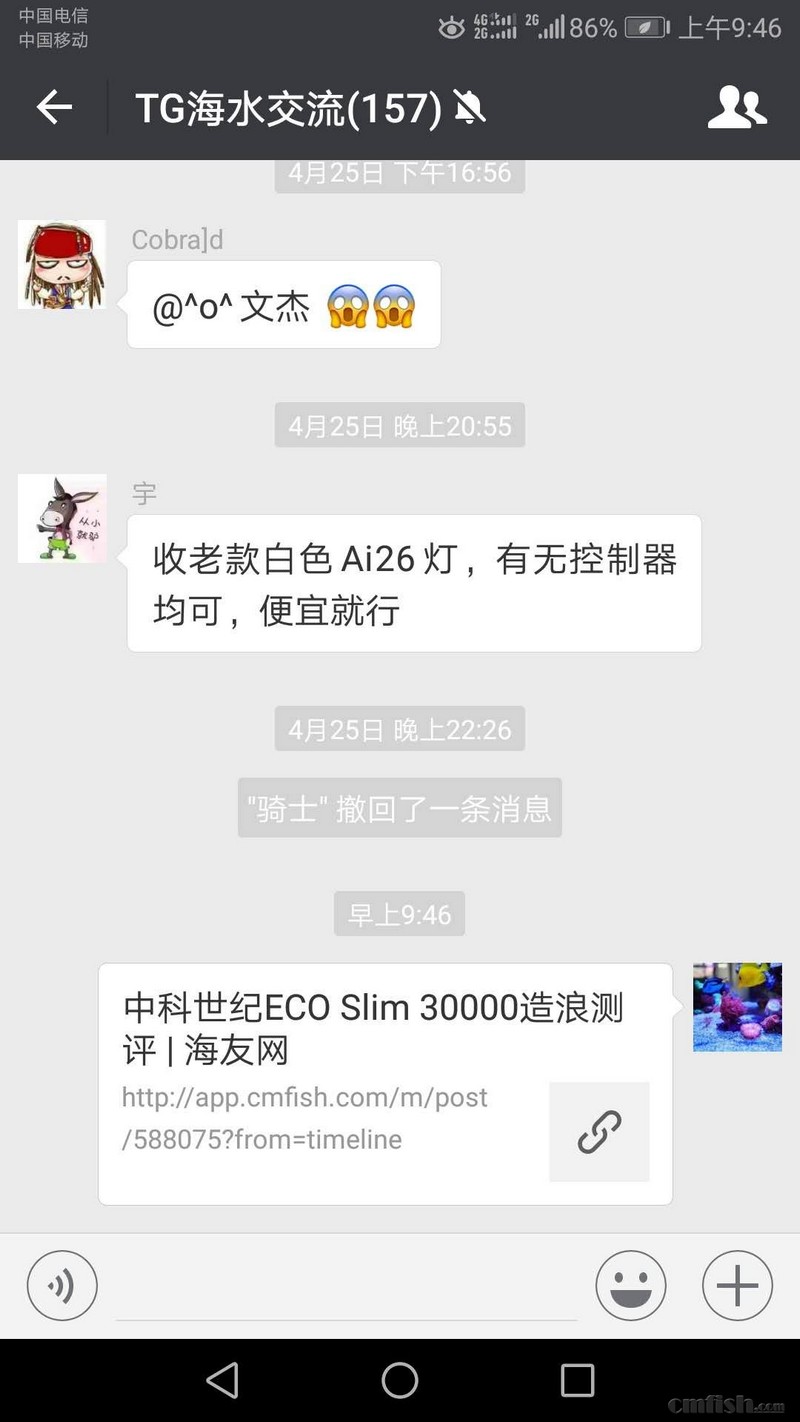Tap my own avatar beside the link card
This screenshot has height=1422, width=800.
tap(737, 1007)
